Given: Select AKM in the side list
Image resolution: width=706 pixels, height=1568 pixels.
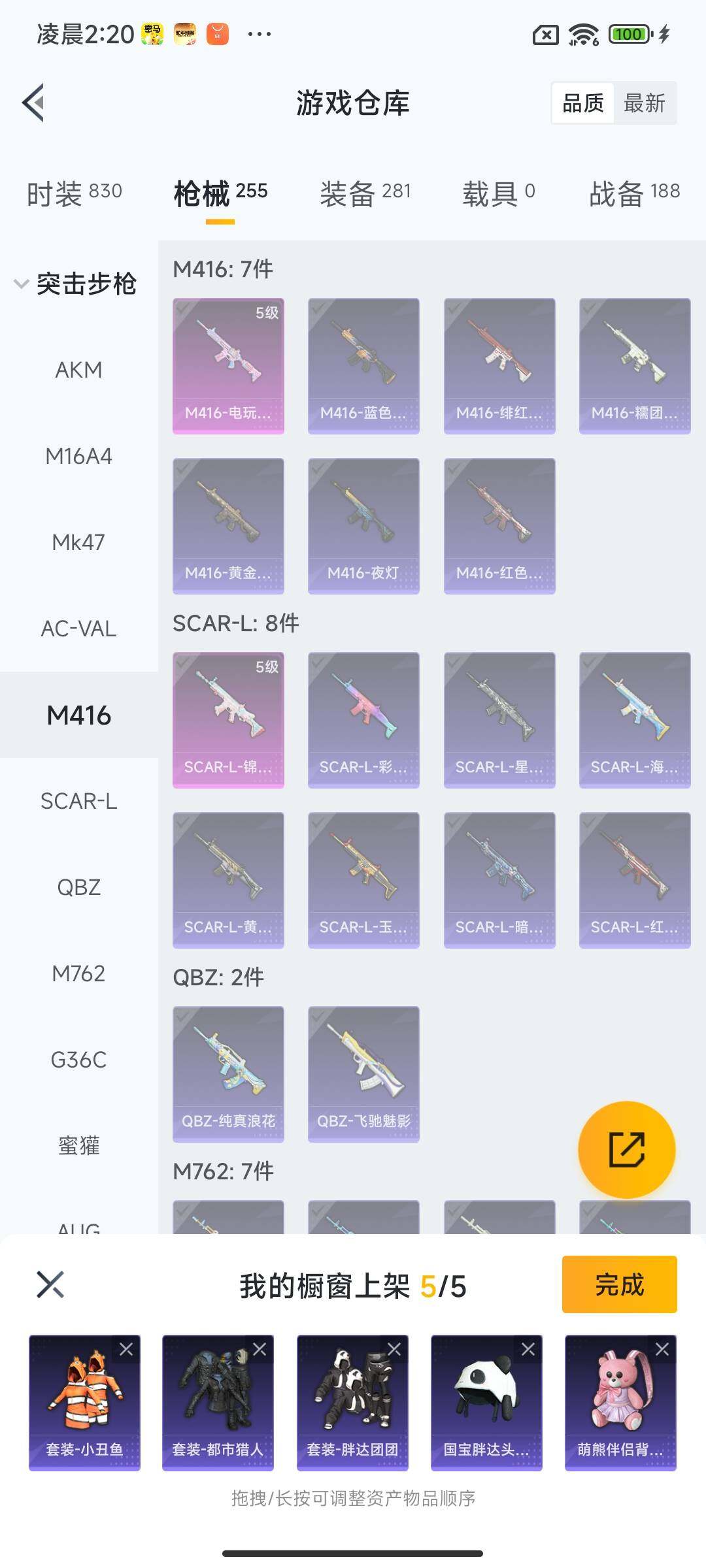Looking at the screenshot, I should click(x=78, y=370).
